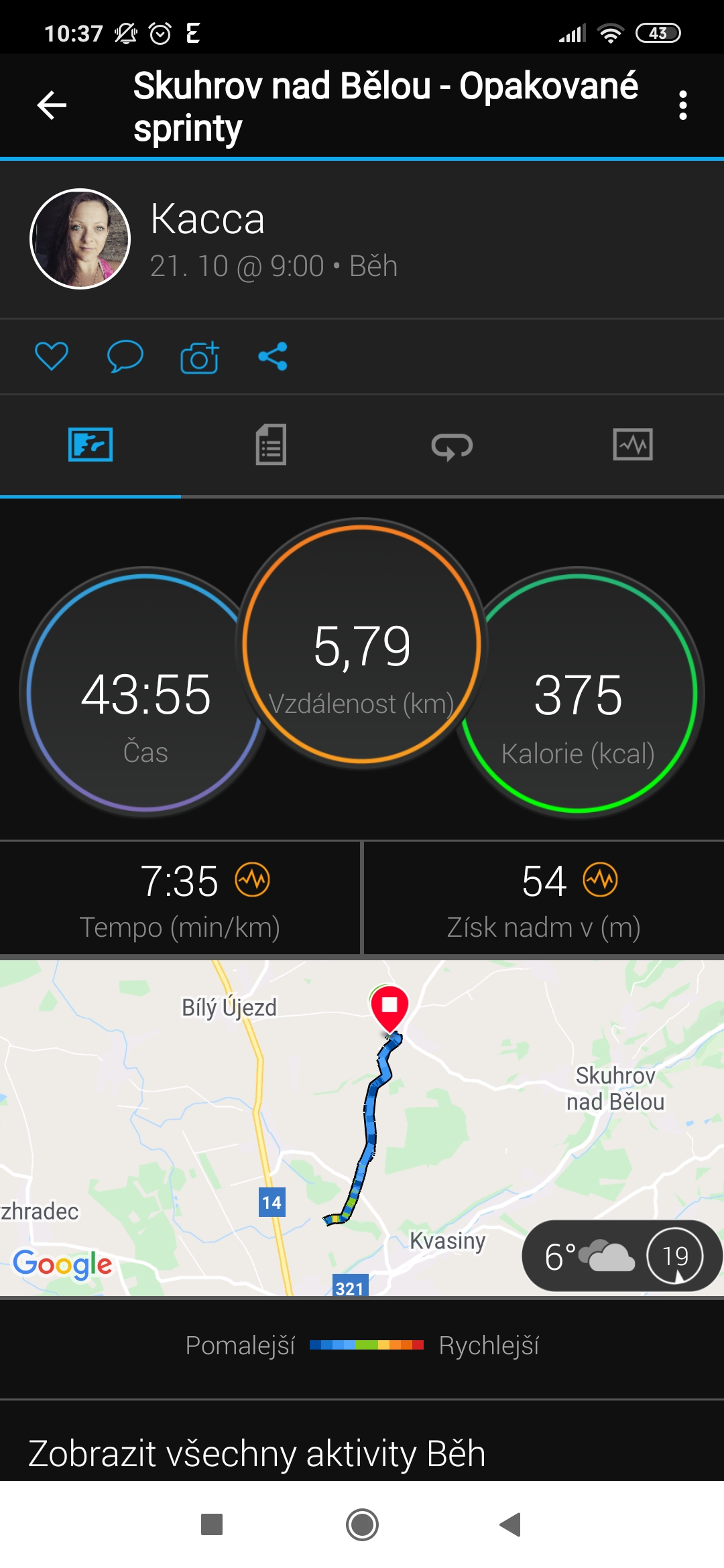Open Zobrazit všechny aktivity Běh

257,1453
